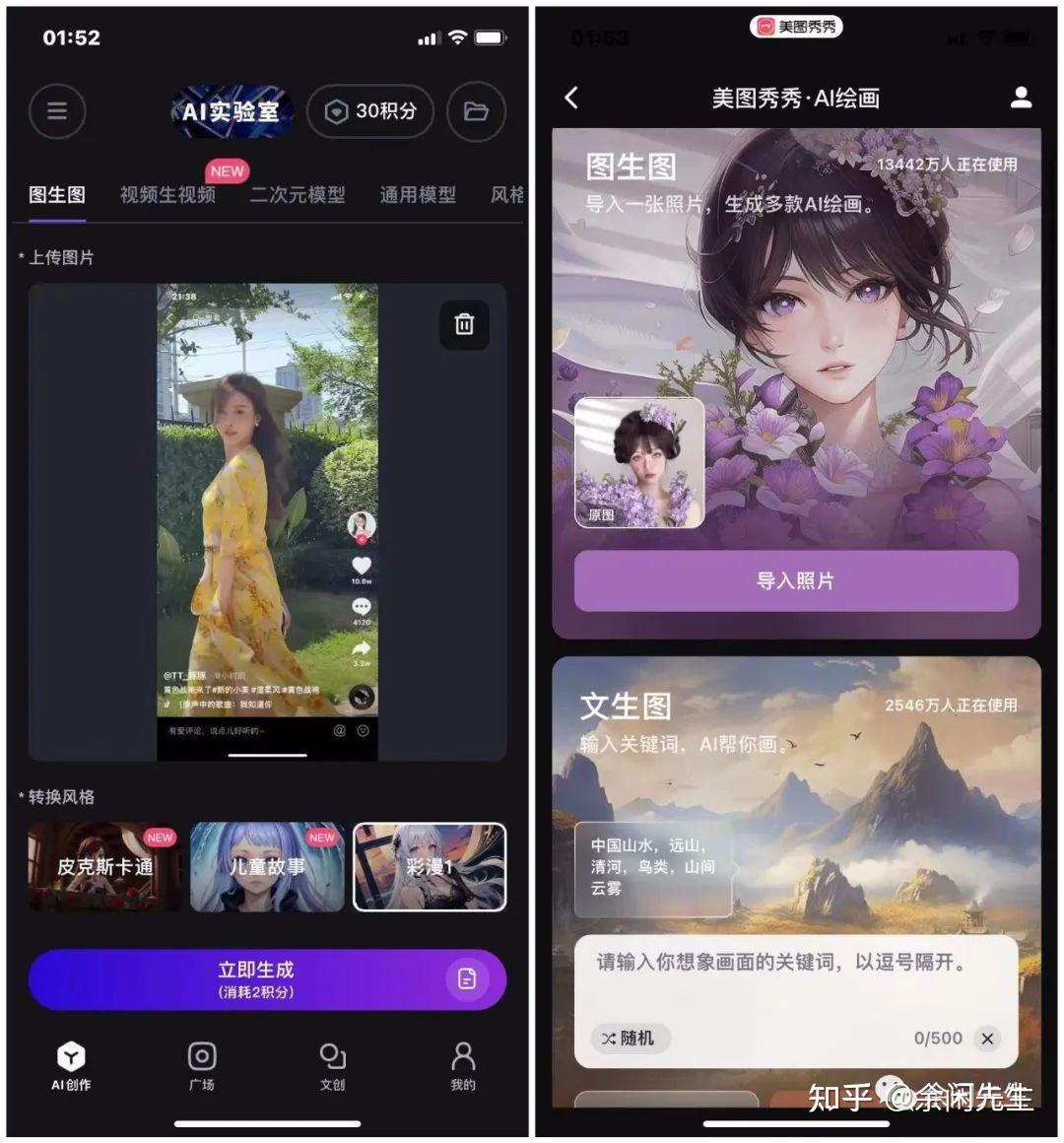Choose the 儿童故事 style

(x=267, y=867)
